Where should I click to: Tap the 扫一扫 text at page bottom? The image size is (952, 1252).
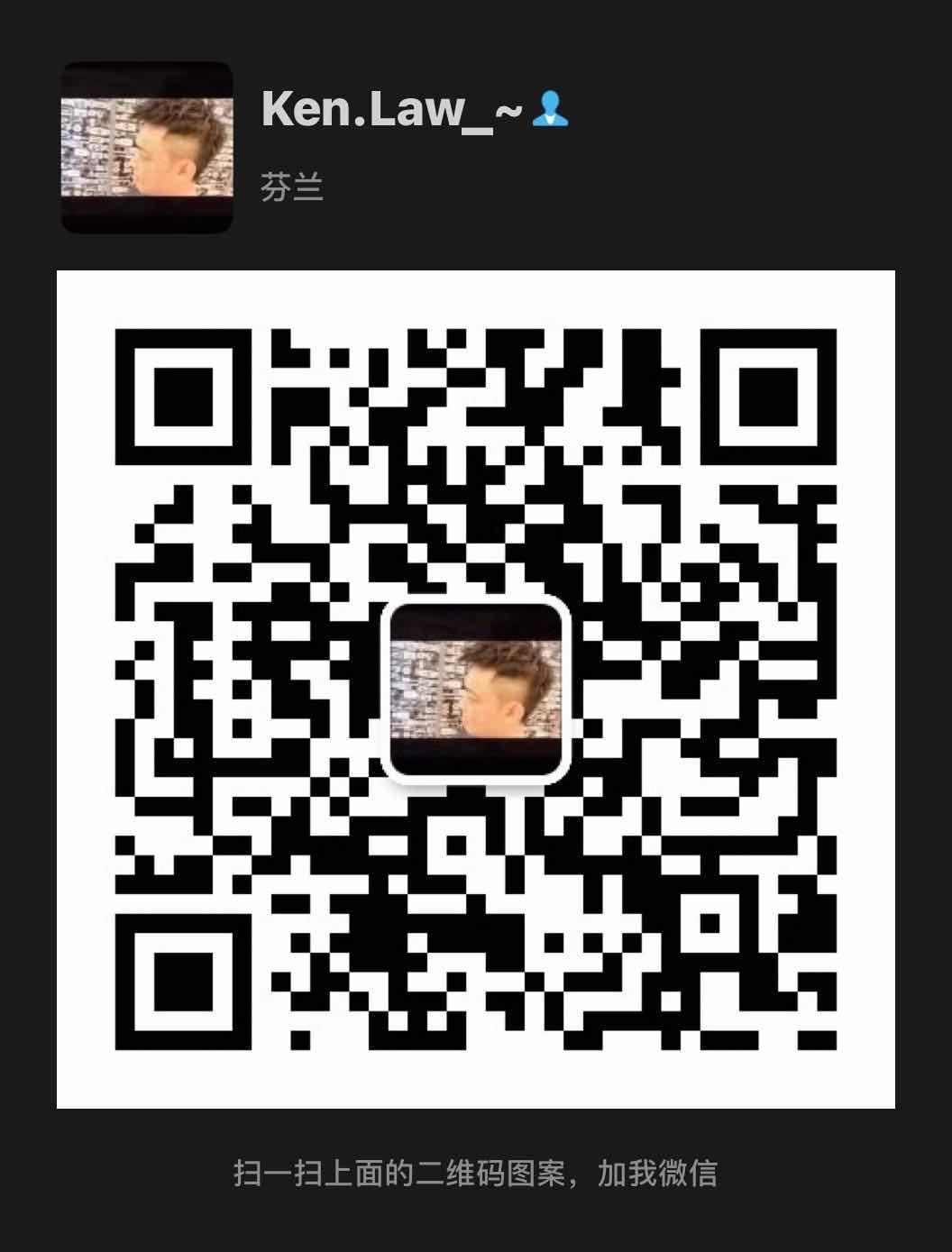[272, 1170]
